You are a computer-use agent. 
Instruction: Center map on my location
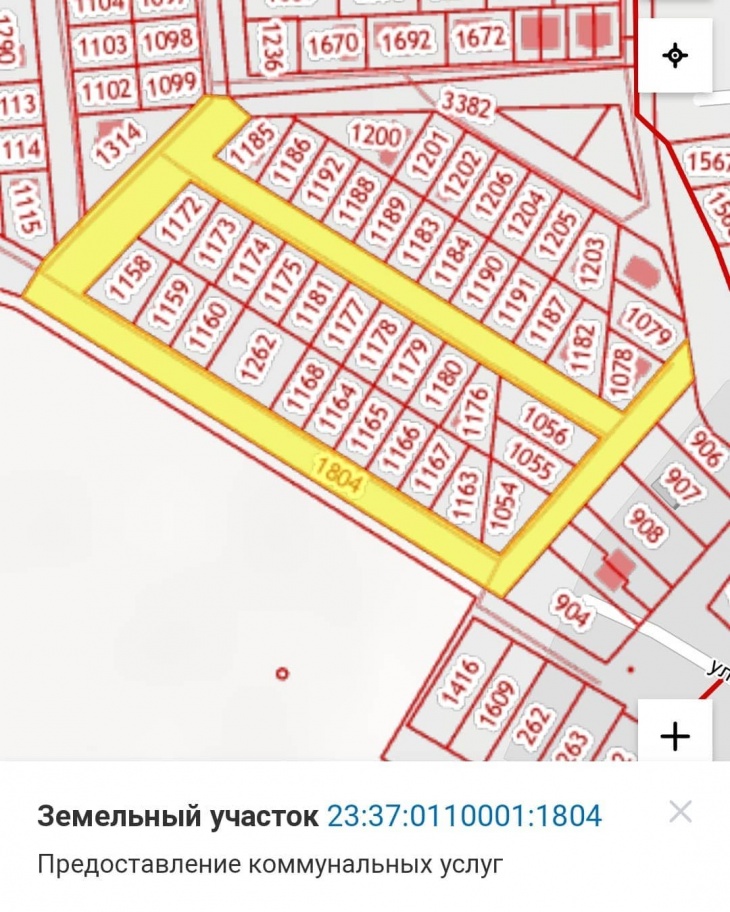676,55
